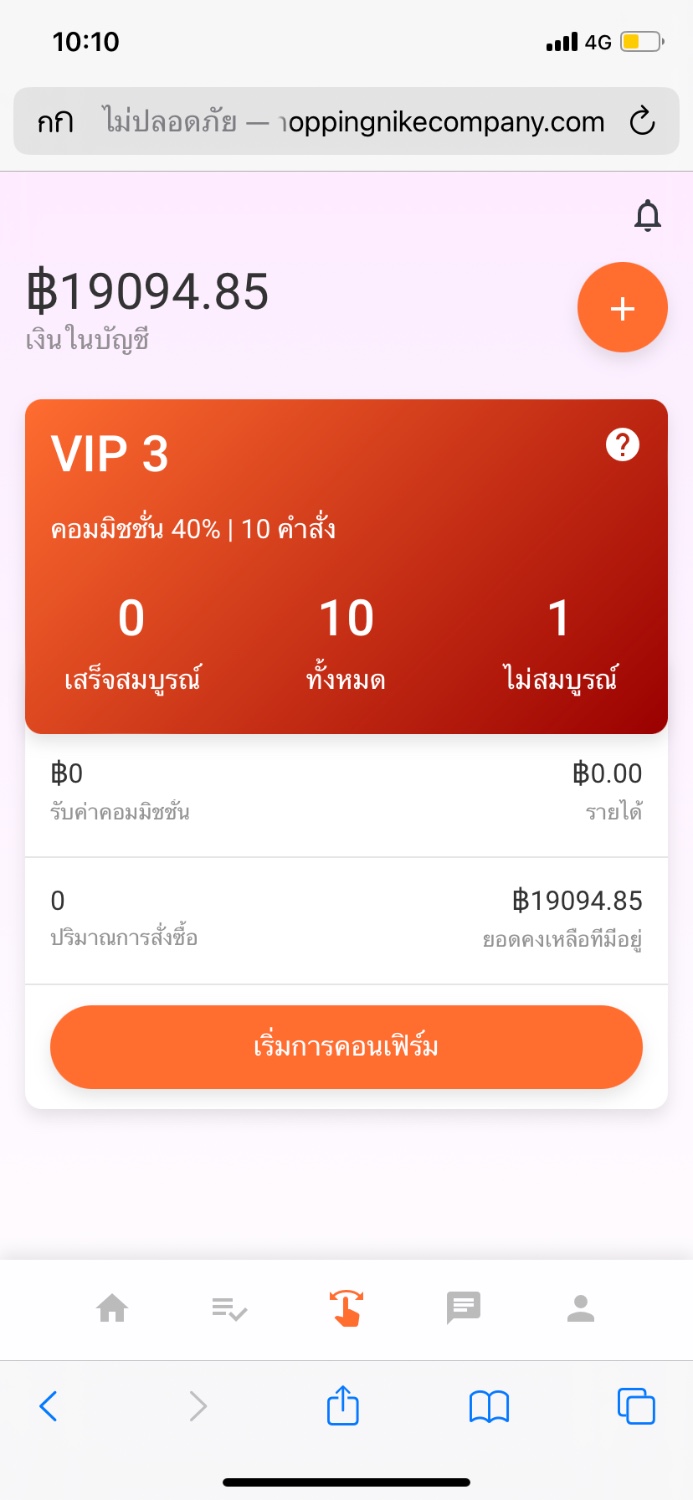Image resolution: width=693 pixels, height=1500 pixels.
Task: Go to the home tab in bottom navigation
Action: 112,1308
